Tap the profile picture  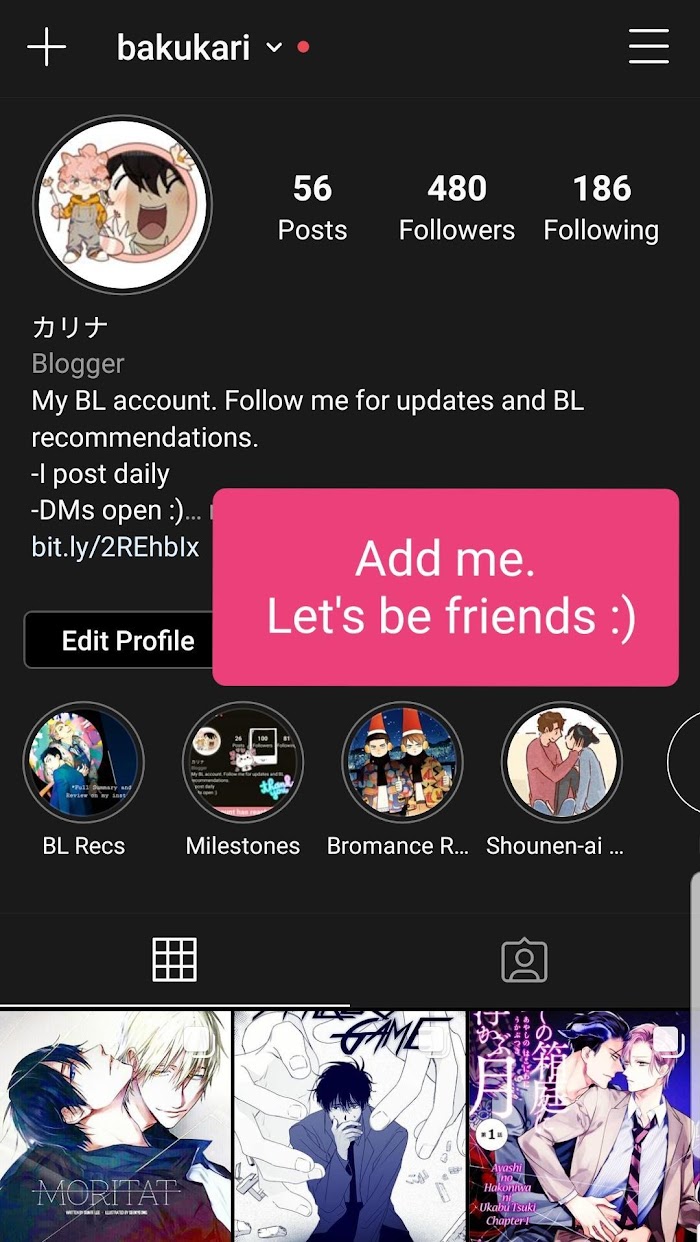[122, 204]
